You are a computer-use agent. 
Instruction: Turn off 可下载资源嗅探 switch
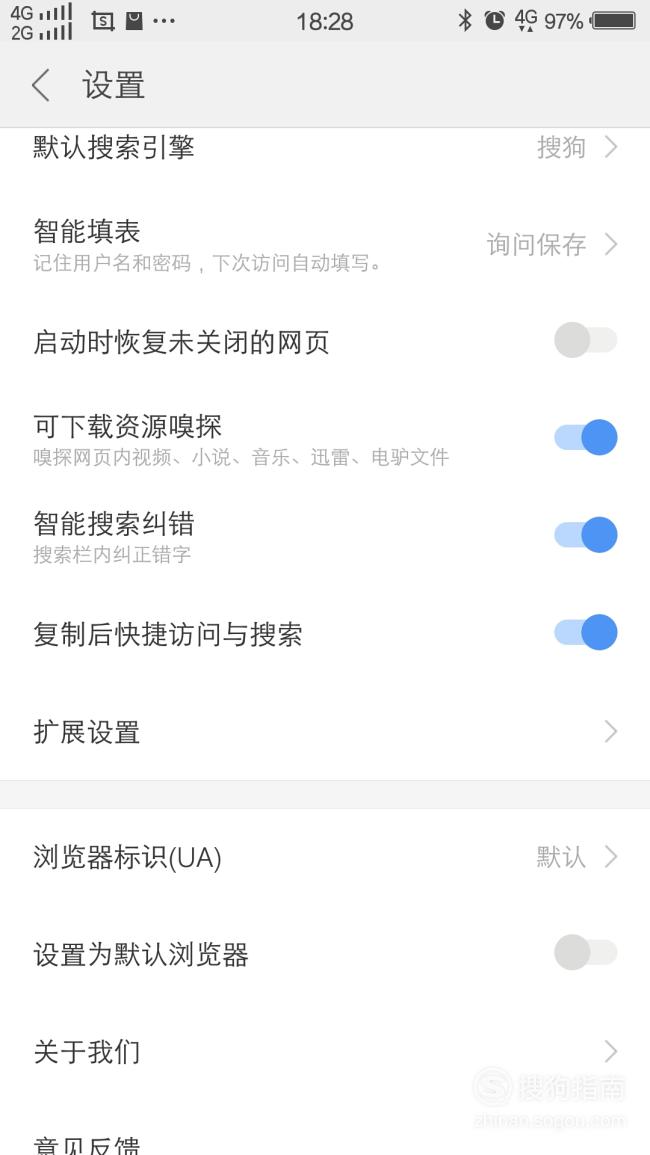tap(586, 438)
